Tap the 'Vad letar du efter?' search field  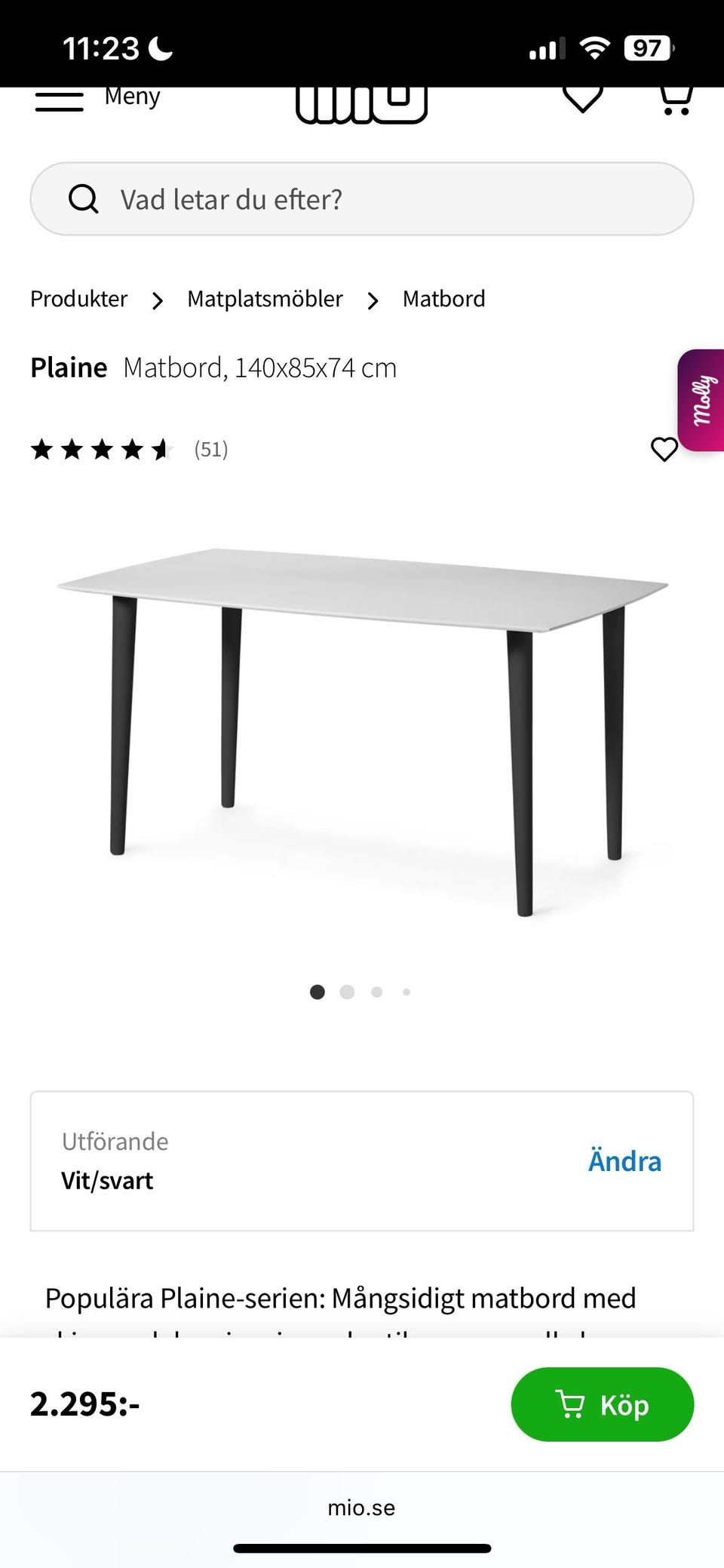[362, 199]
